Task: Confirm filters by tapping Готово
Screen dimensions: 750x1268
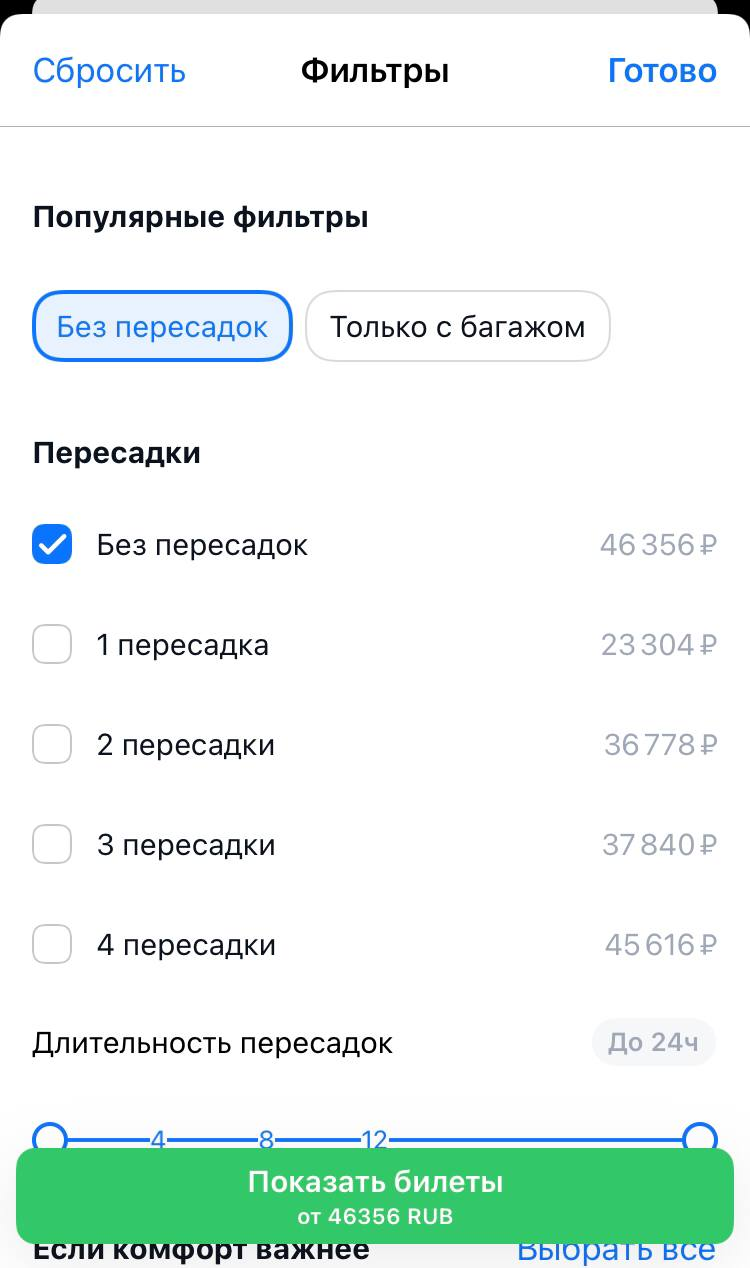Action: coord(662,71)
